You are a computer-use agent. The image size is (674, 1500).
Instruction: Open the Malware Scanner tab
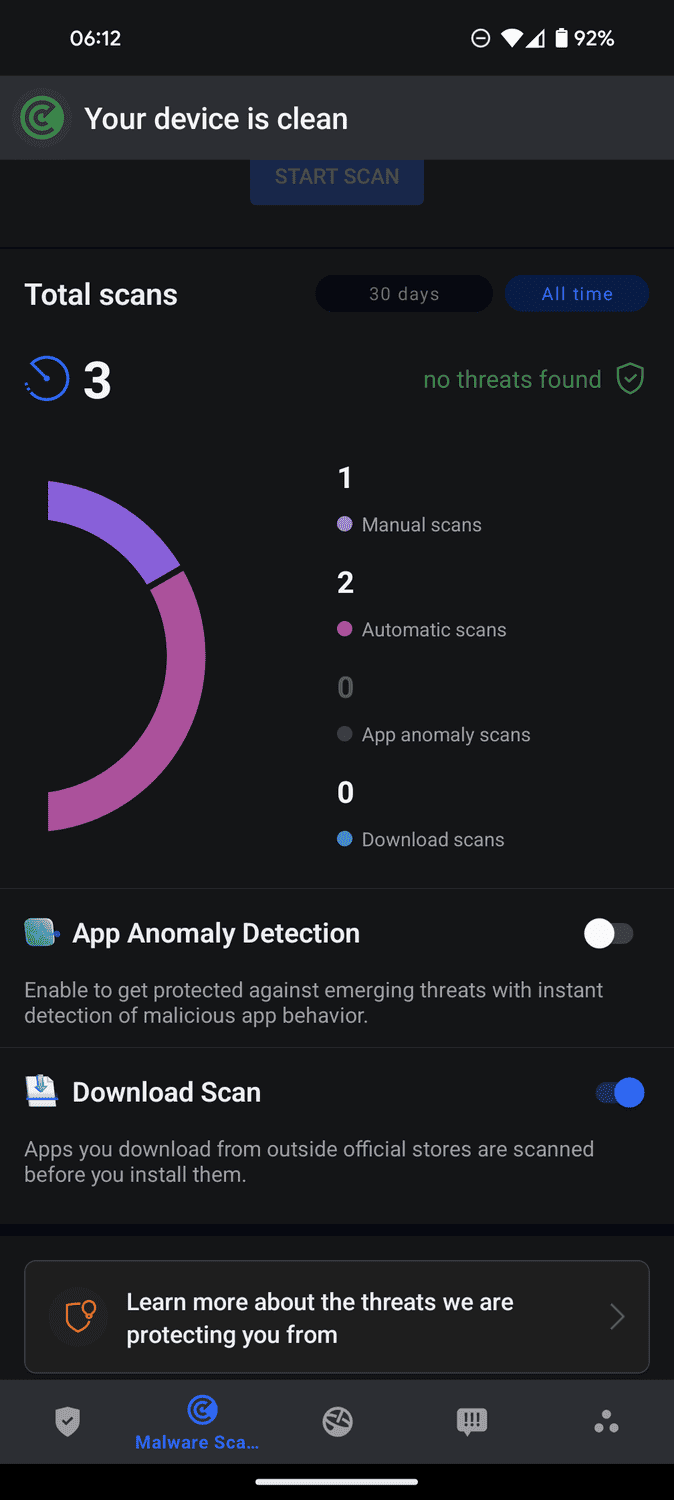(201, 1422)
